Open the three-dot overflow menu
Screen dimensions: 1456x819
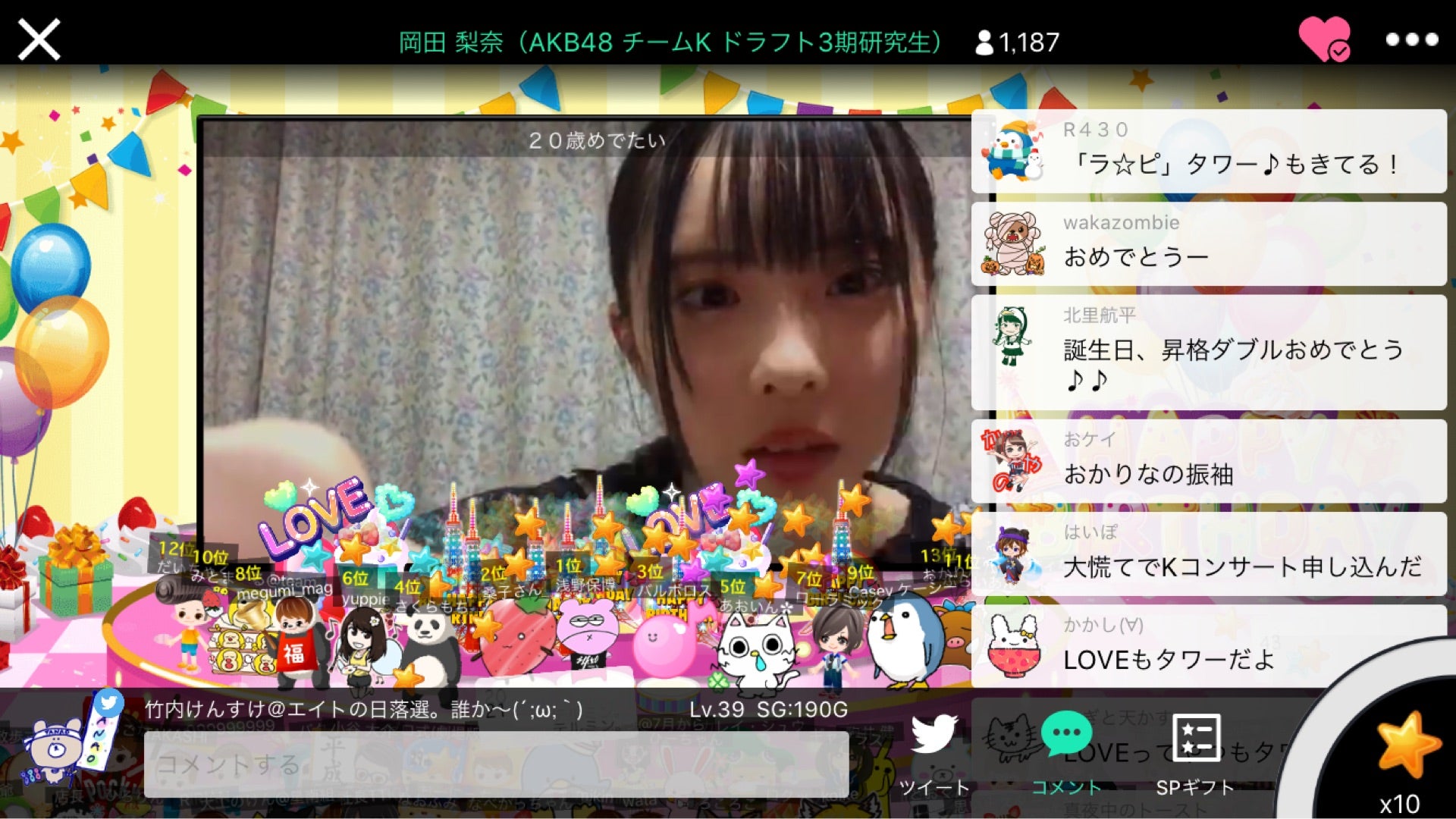coord(1411,39)
